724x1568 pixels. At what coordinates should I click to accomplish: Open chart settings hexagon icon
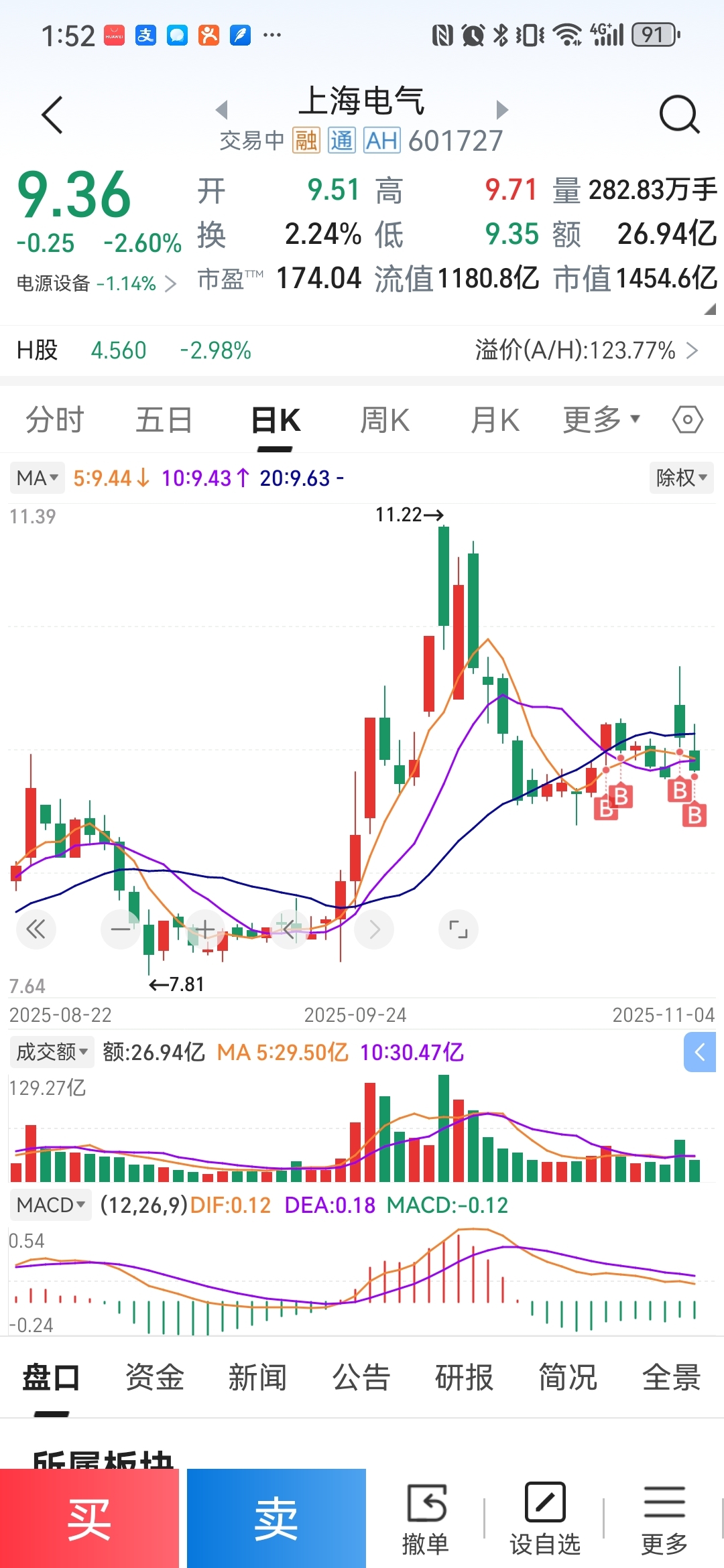[x=687, y=420]
